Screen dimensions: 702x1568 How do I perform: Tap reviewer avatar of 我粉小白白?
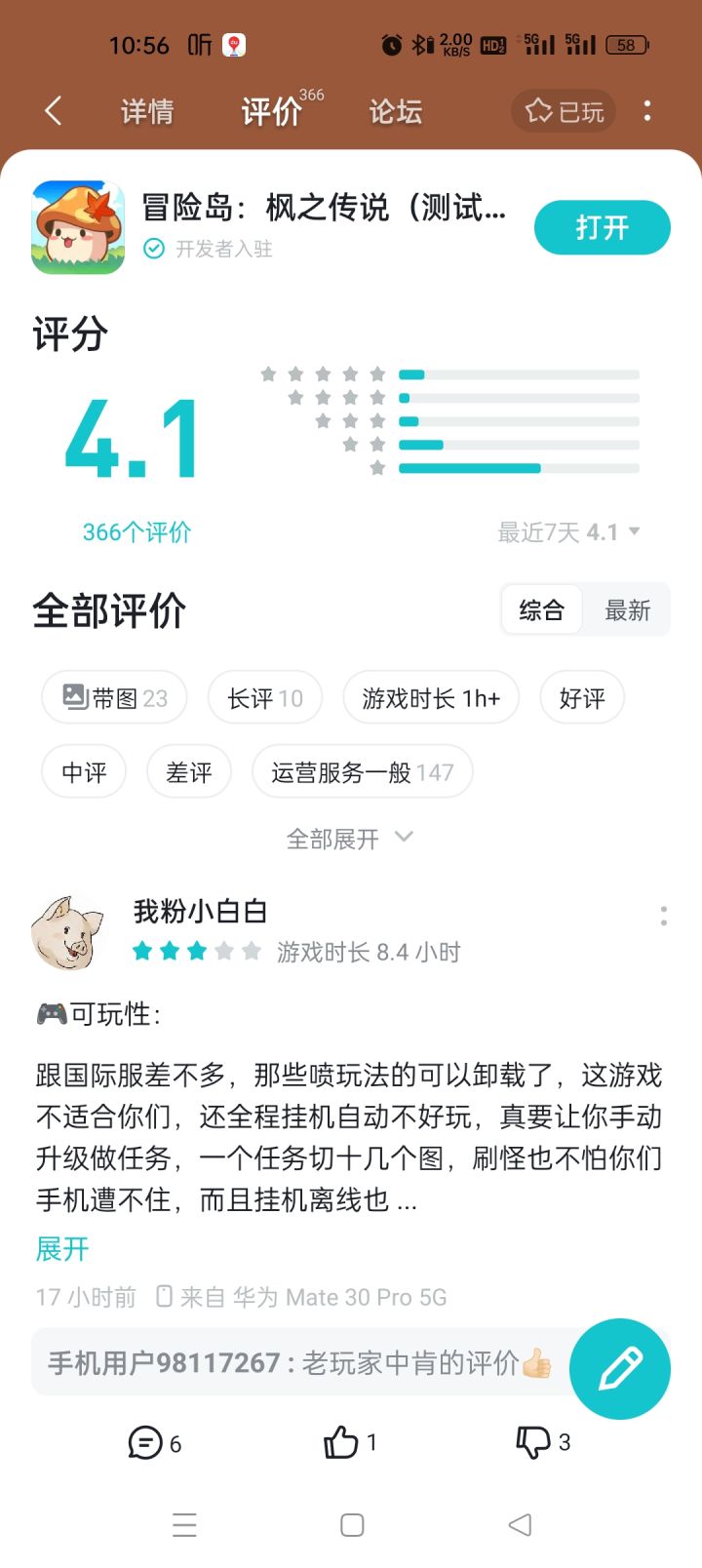coord(65,930)
